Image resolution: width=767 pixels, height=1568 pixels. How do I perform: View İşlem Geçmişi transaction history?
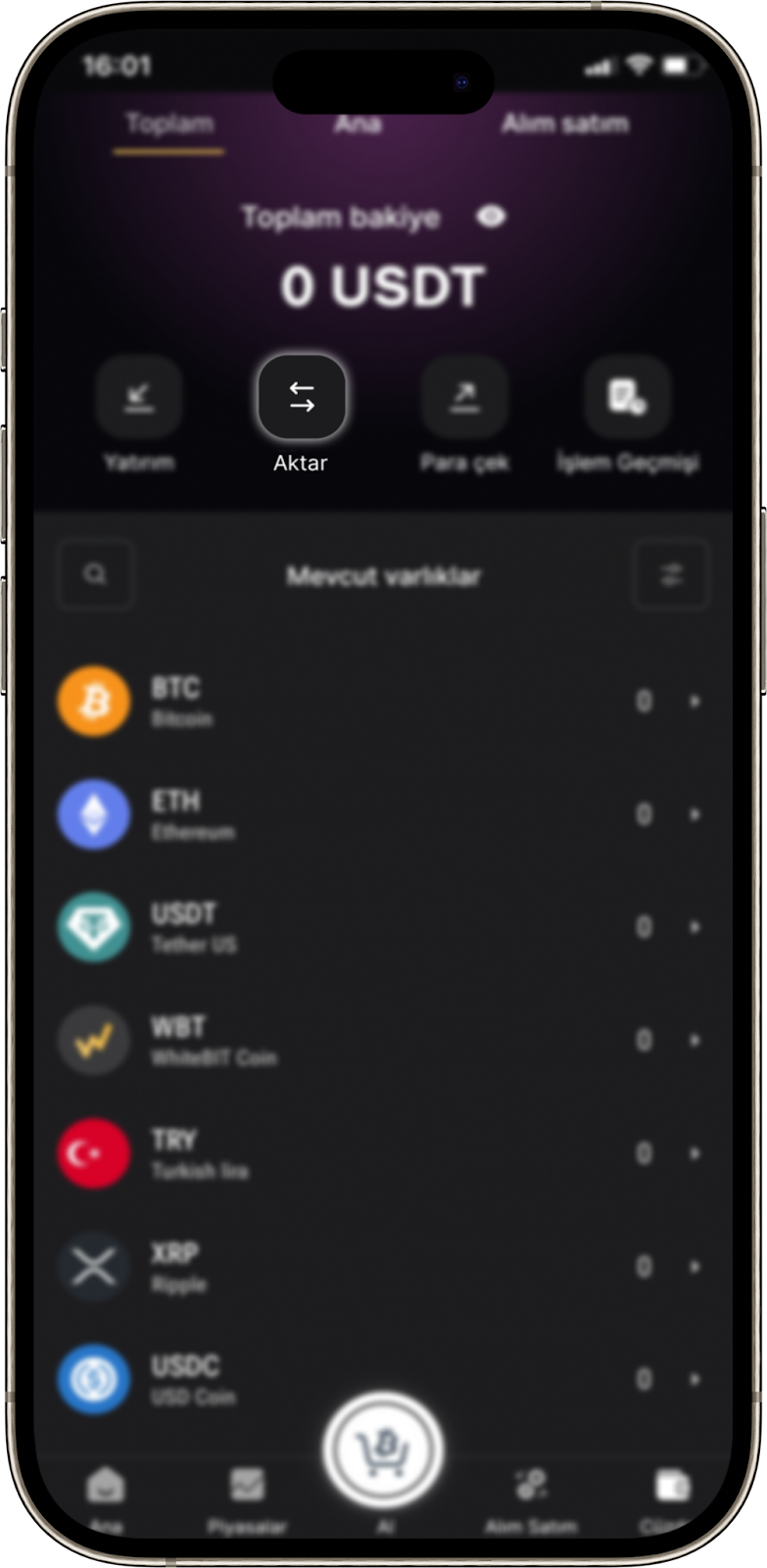coord(627,398)
